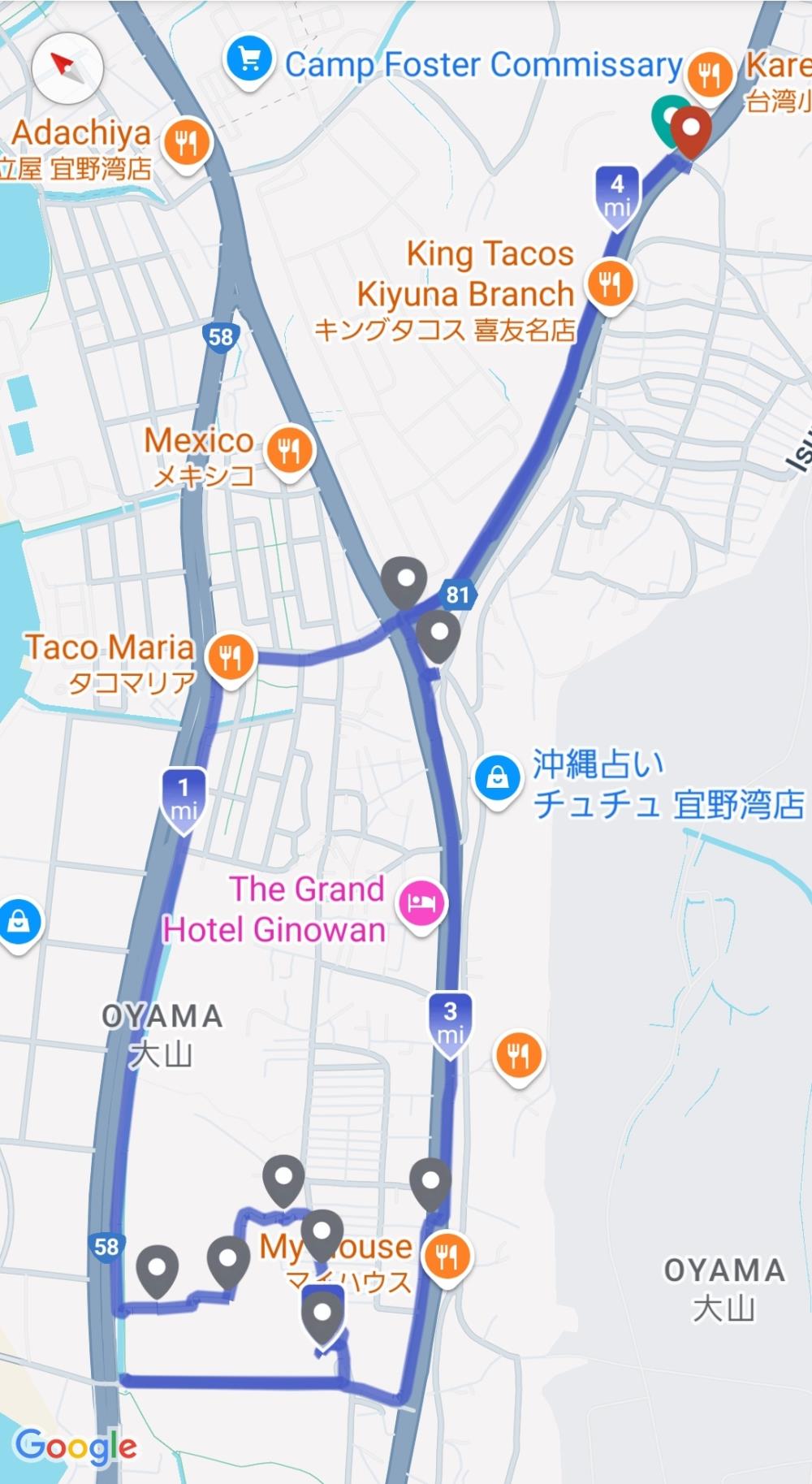
Task: Tap the 沖縄占い チュチュ shop marker
Action: (497, 779)
